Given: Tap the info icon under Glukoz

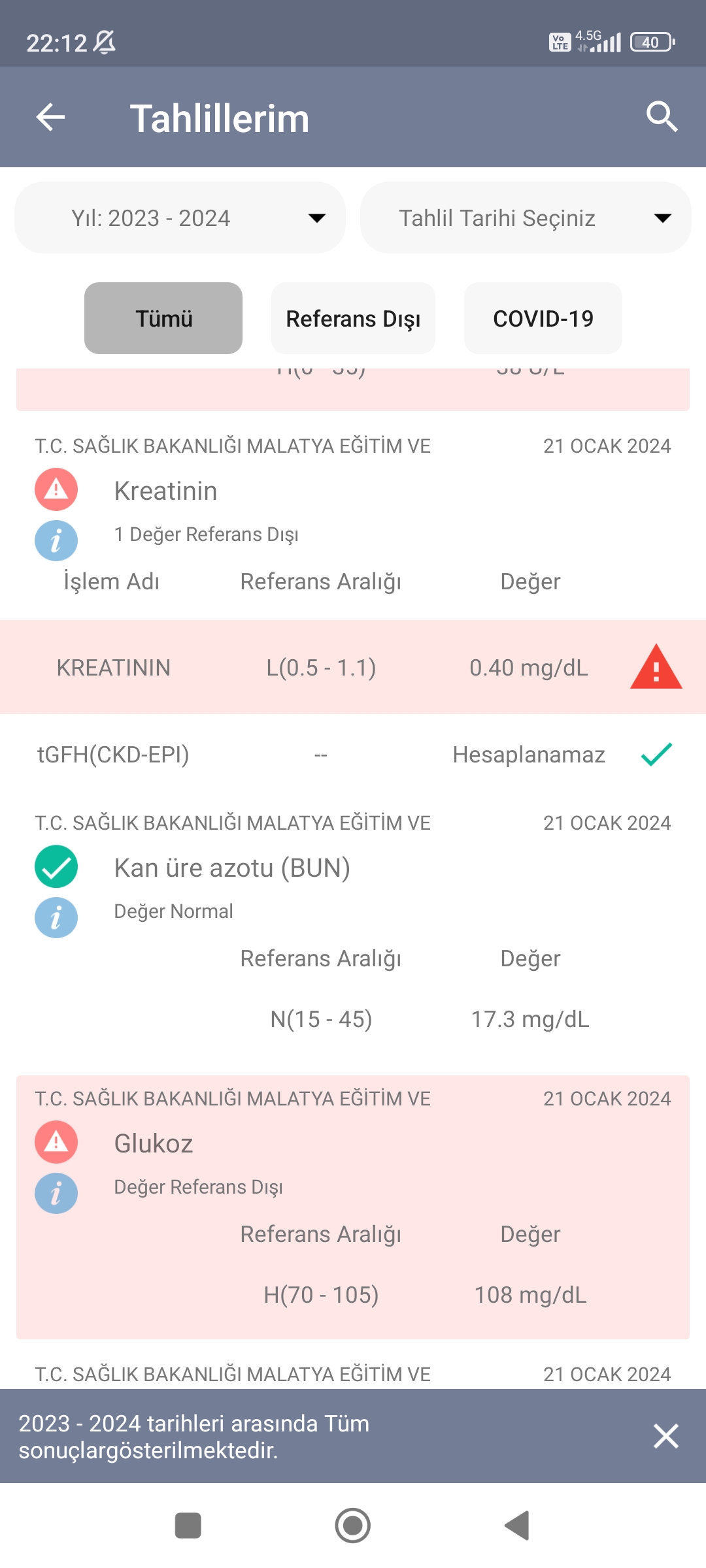Looking at the screenshot, I should (56, 1193).
